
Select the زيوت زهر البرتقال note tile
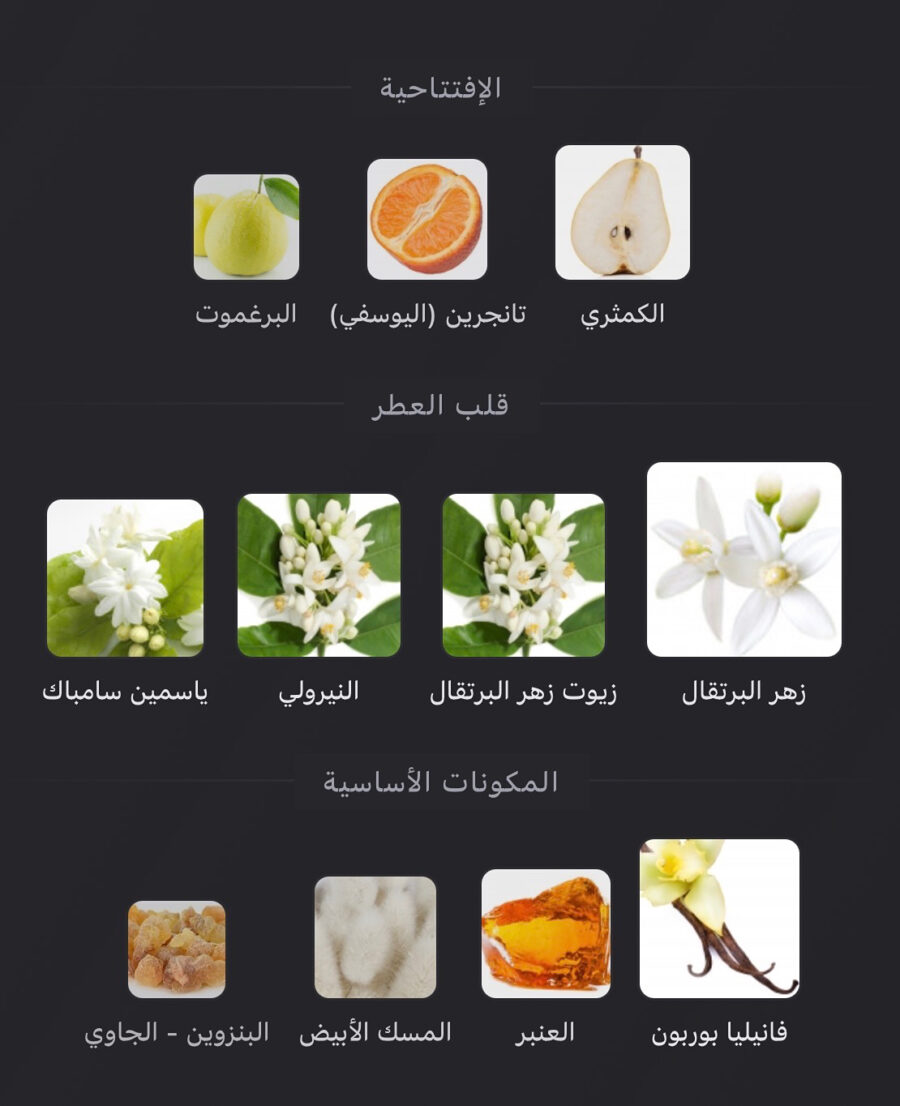pyautogui.click(x=524, y=575)
